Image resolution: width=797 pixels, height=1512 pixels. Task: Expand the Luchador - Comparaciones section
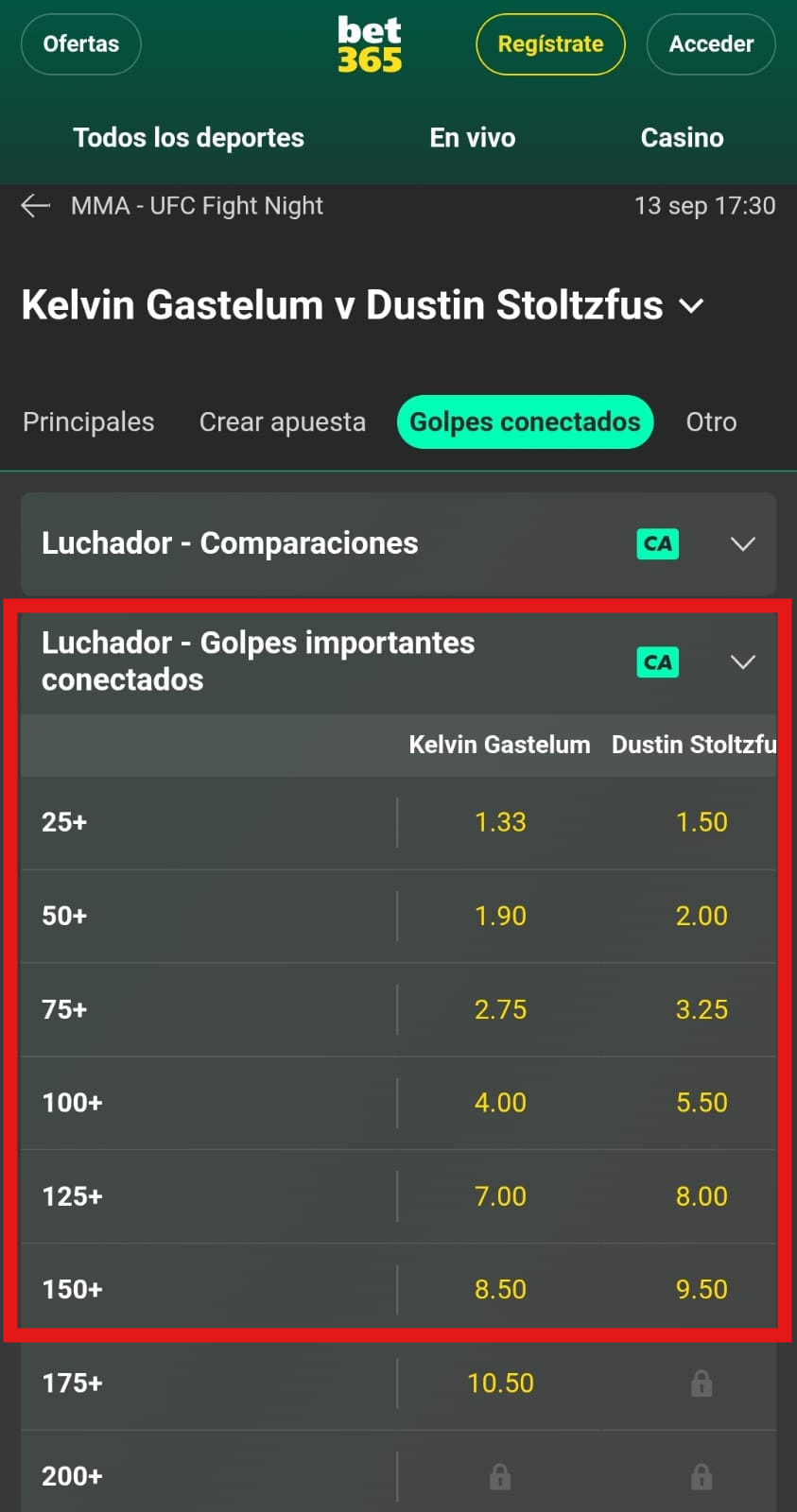[742, 544]
